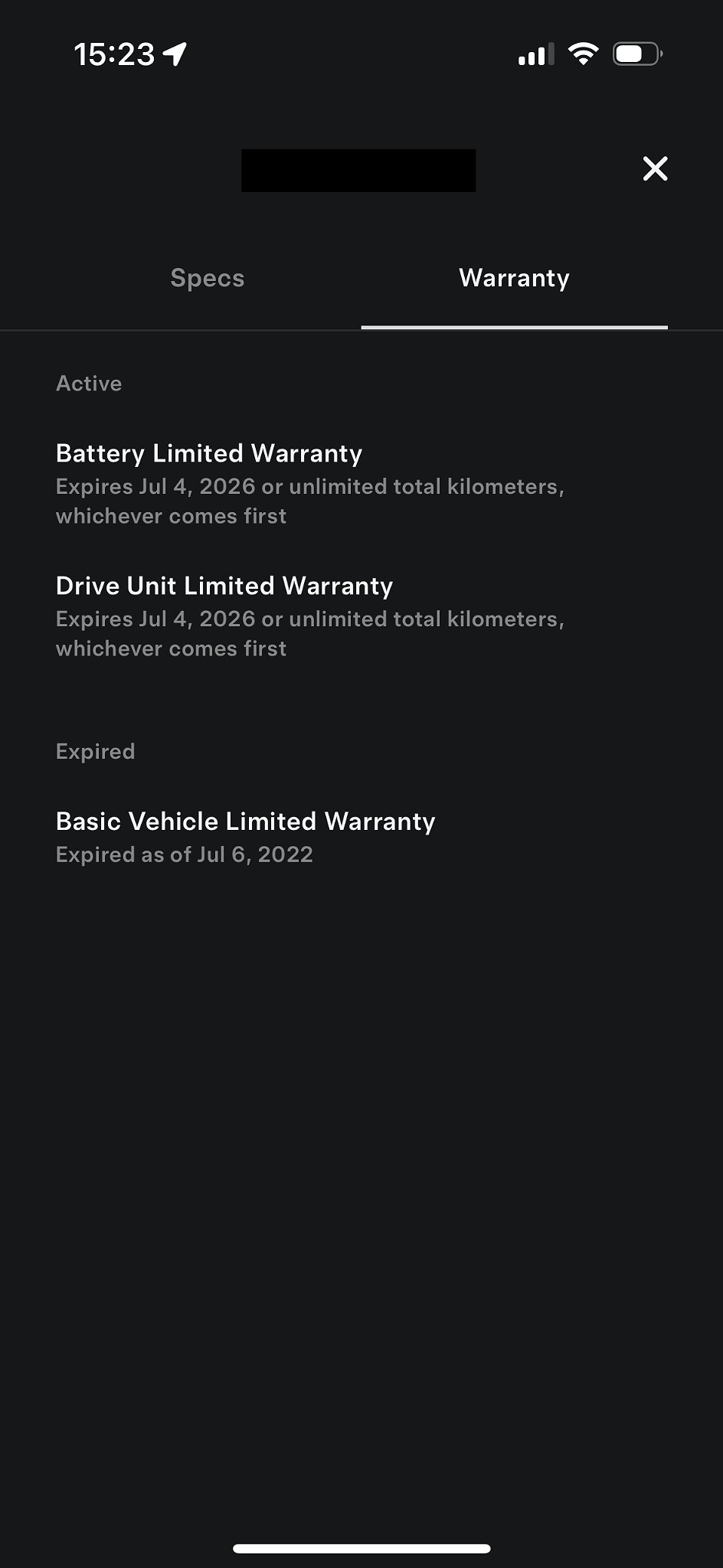Select the Warranty tab
Screen dimensions: 723x1568
[x=514, y=278]
